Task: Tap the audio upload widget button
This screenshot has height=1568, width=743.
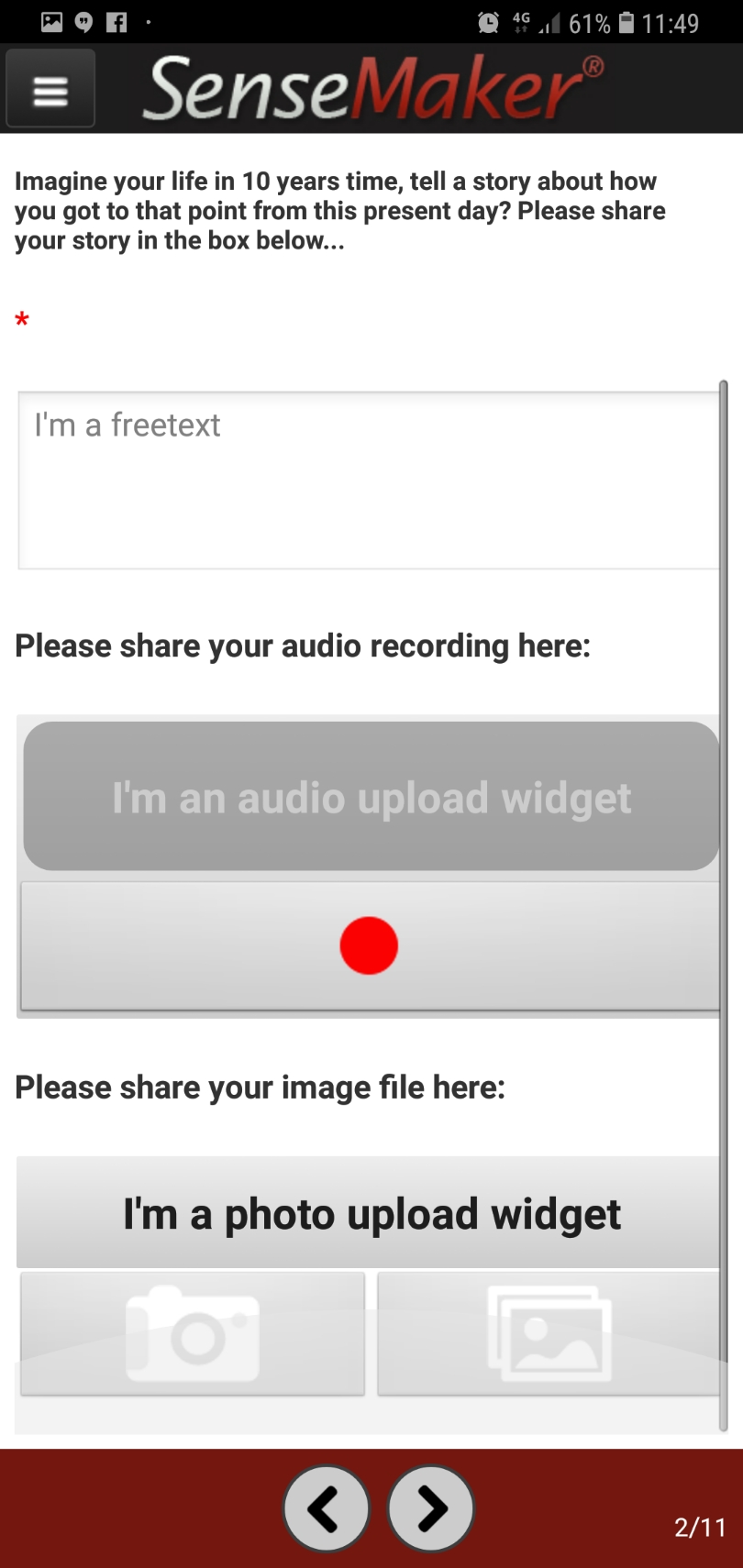Action: pos(371,797)
